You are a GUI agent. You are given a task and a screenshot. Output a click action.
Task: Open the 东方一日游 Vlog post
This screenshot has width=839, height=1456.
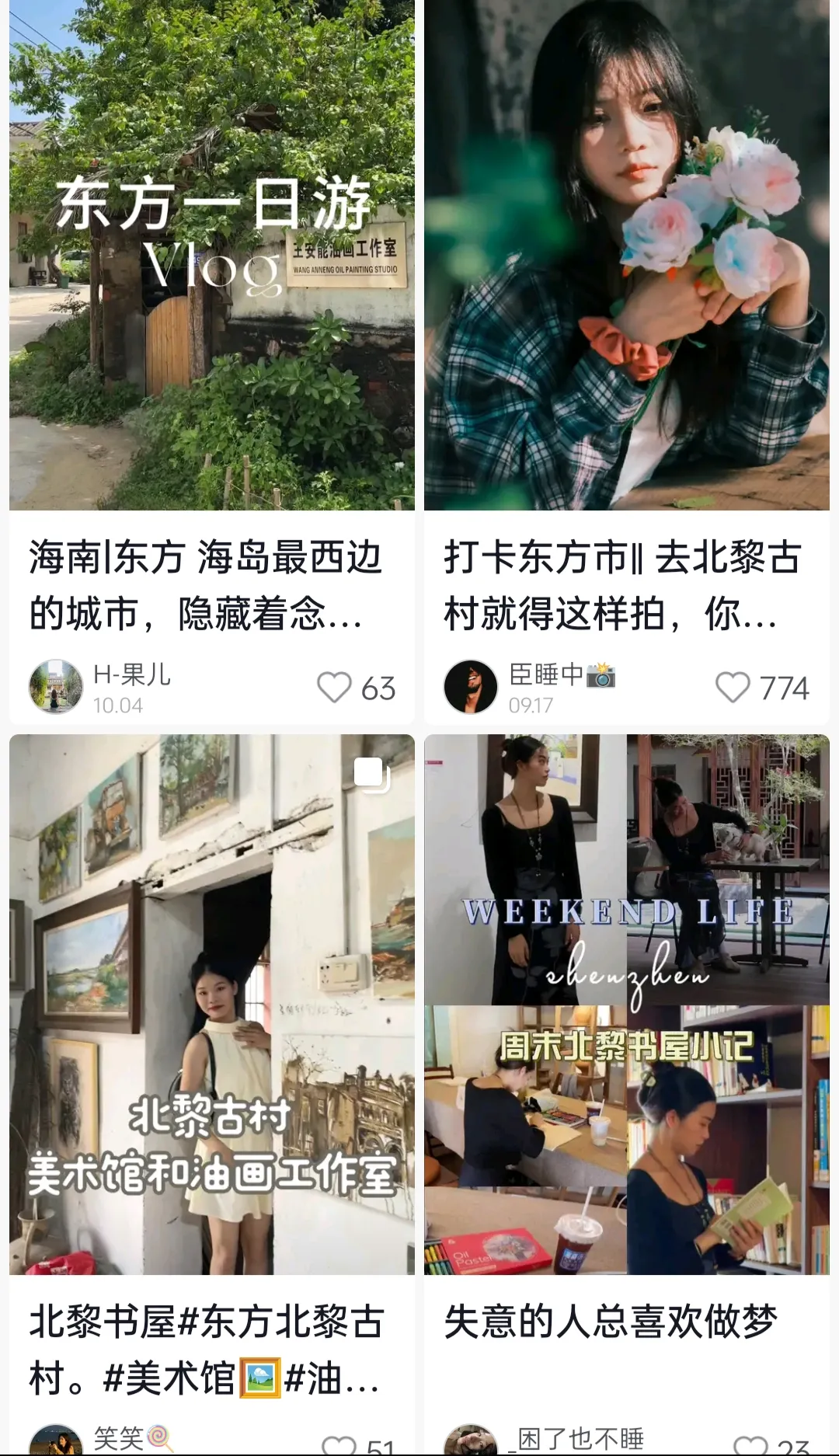click(211, 256)
